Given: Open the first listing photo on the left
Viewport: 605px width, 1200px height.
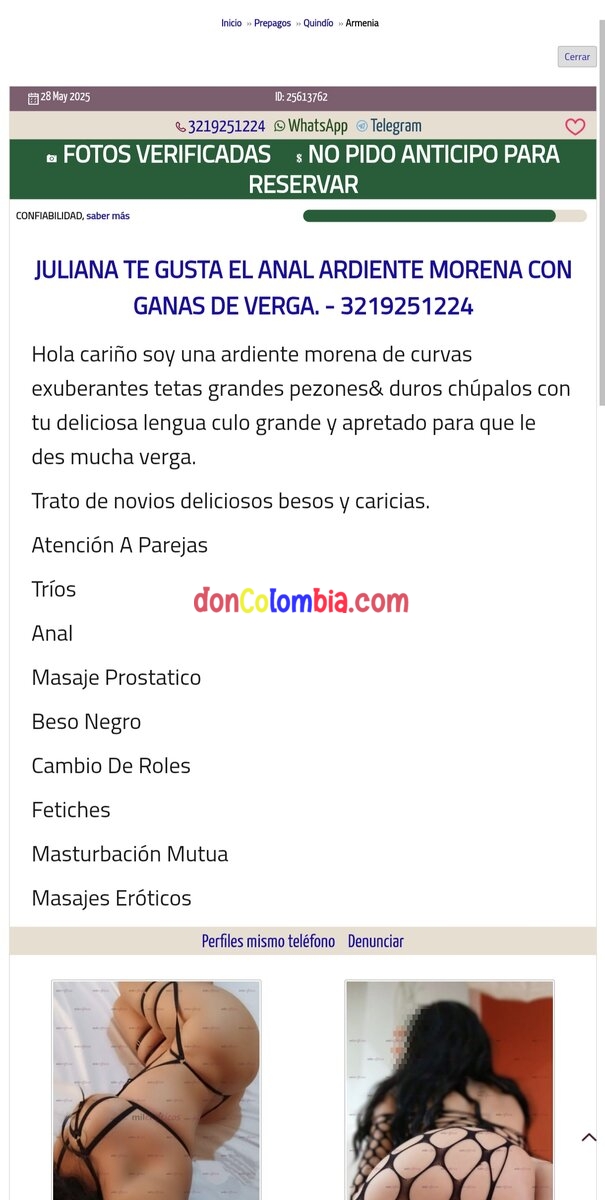Looking at the screenshot, I should (156, 1090).
